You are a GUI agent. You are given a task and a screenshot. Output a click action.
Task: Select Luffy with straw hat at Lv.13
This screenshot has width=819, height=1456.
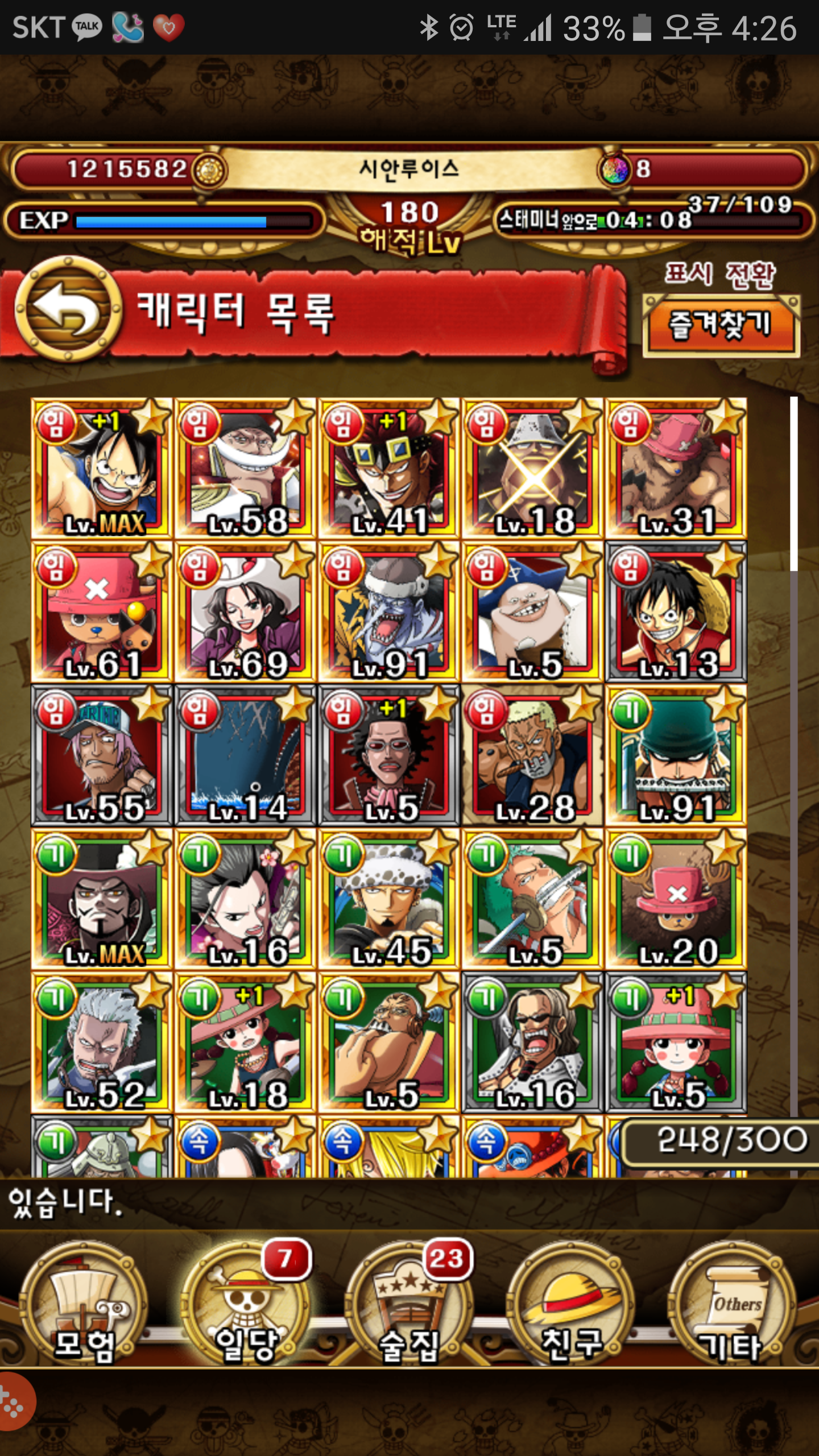pyautogui.click(x=676, y=612)
